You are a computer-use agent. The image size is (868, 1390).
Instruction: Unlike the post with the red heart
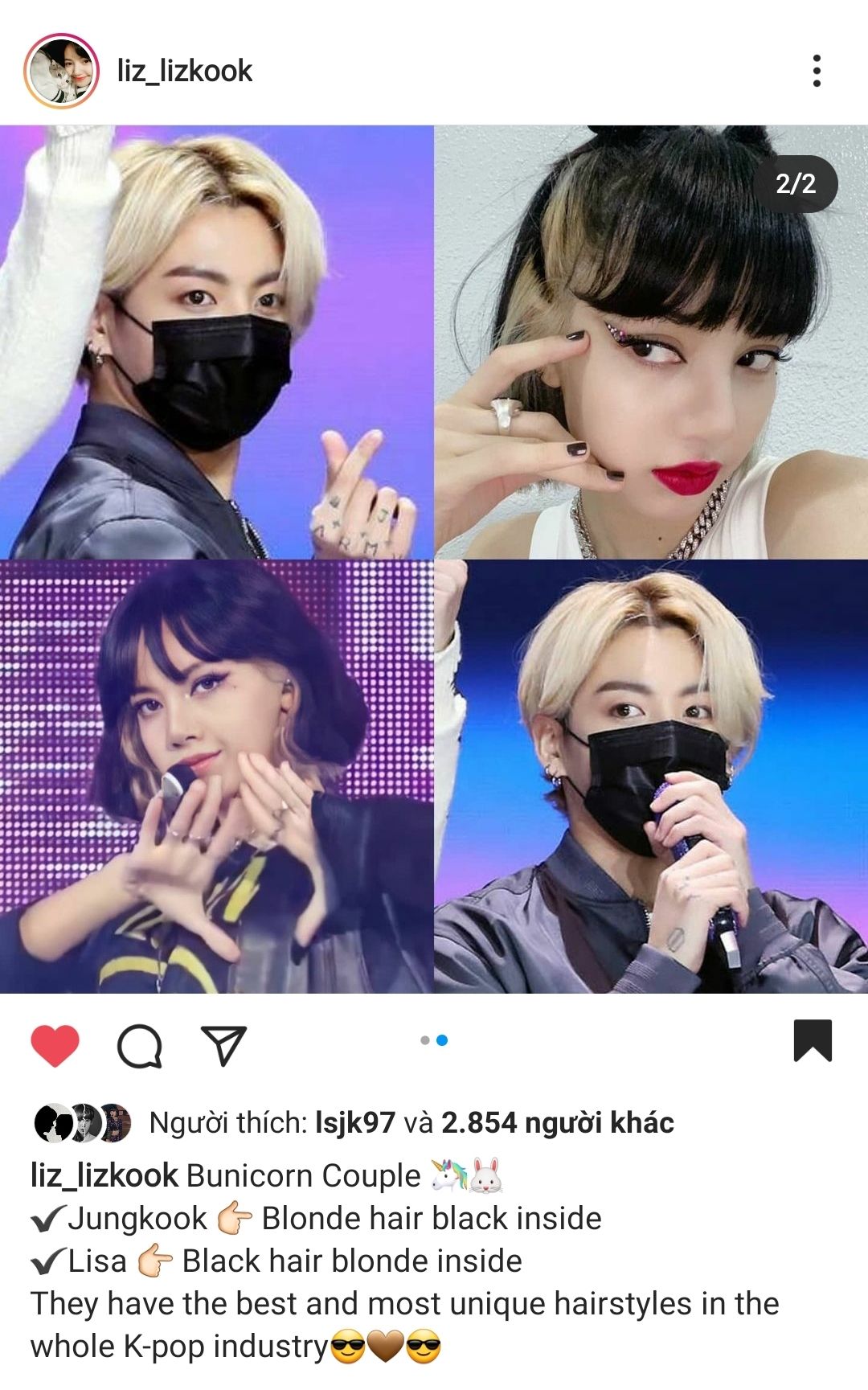(x=55, y=1046)
